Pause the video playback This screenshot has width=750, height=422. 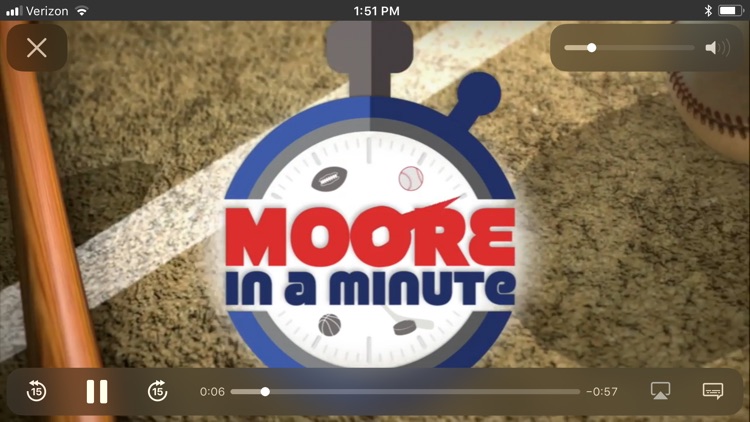click(x=97, y=391)
